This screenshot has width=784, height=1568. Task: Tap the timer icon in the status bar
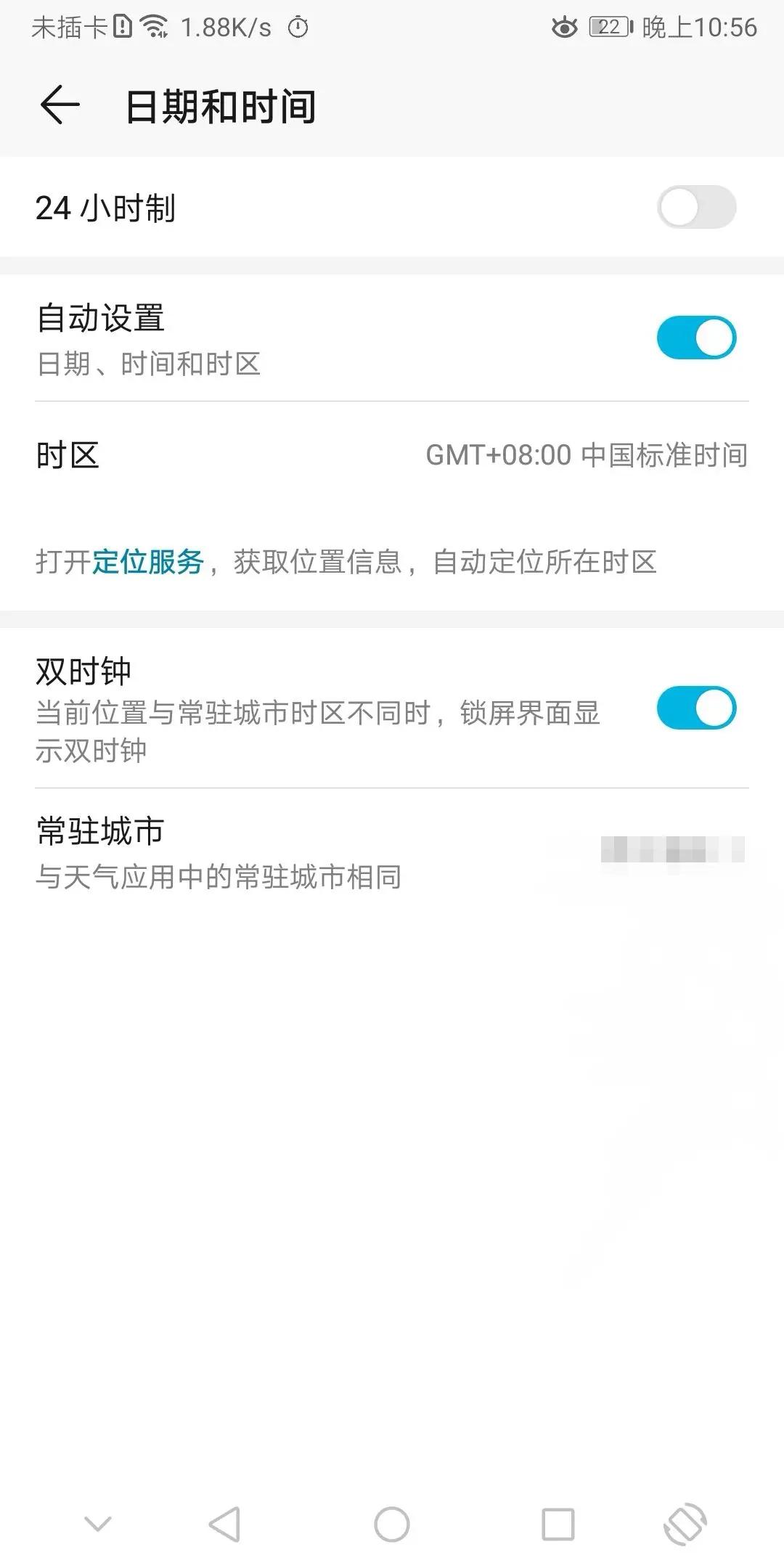coord(298,28)
